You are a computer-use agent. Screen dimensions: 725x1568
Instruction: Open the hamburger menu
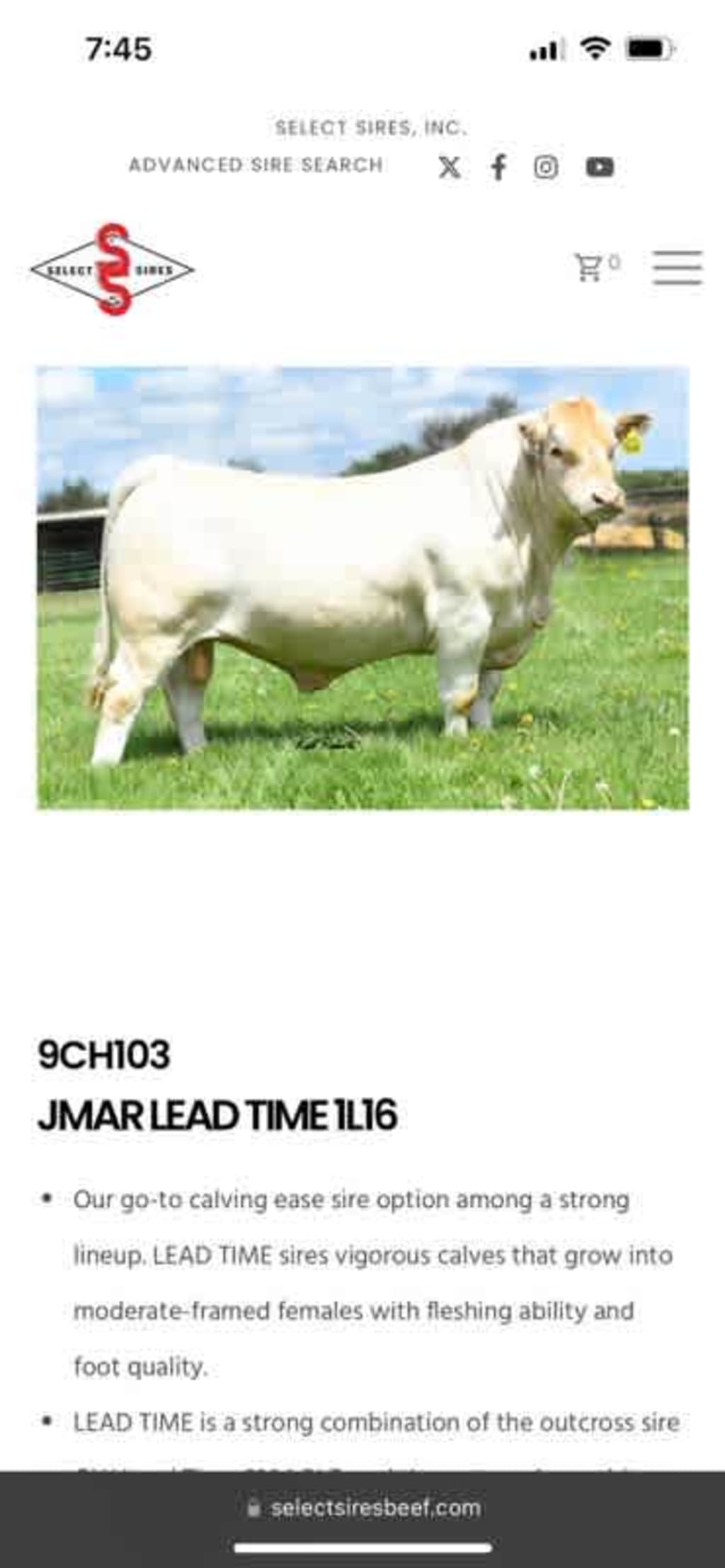point(678,268)
